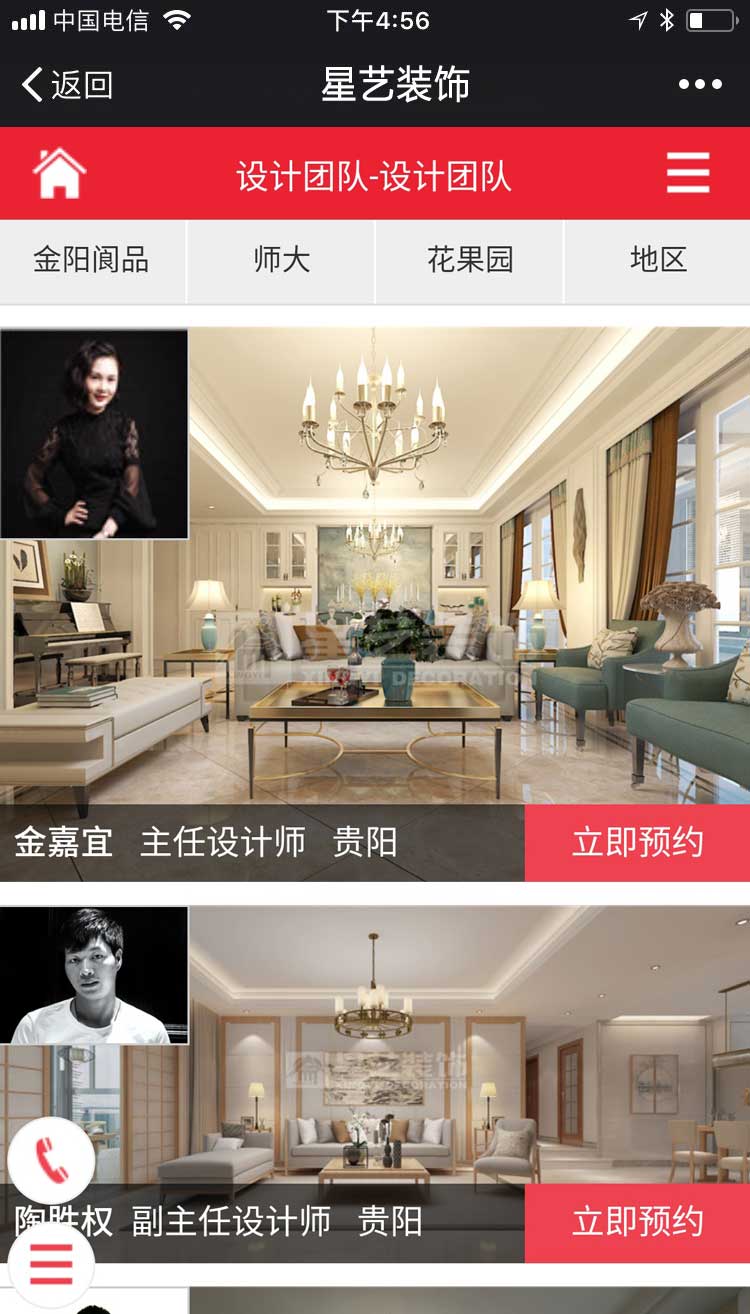
Task: Select the 金阳阆品 filter tab
Action: (x=91, y=261)
